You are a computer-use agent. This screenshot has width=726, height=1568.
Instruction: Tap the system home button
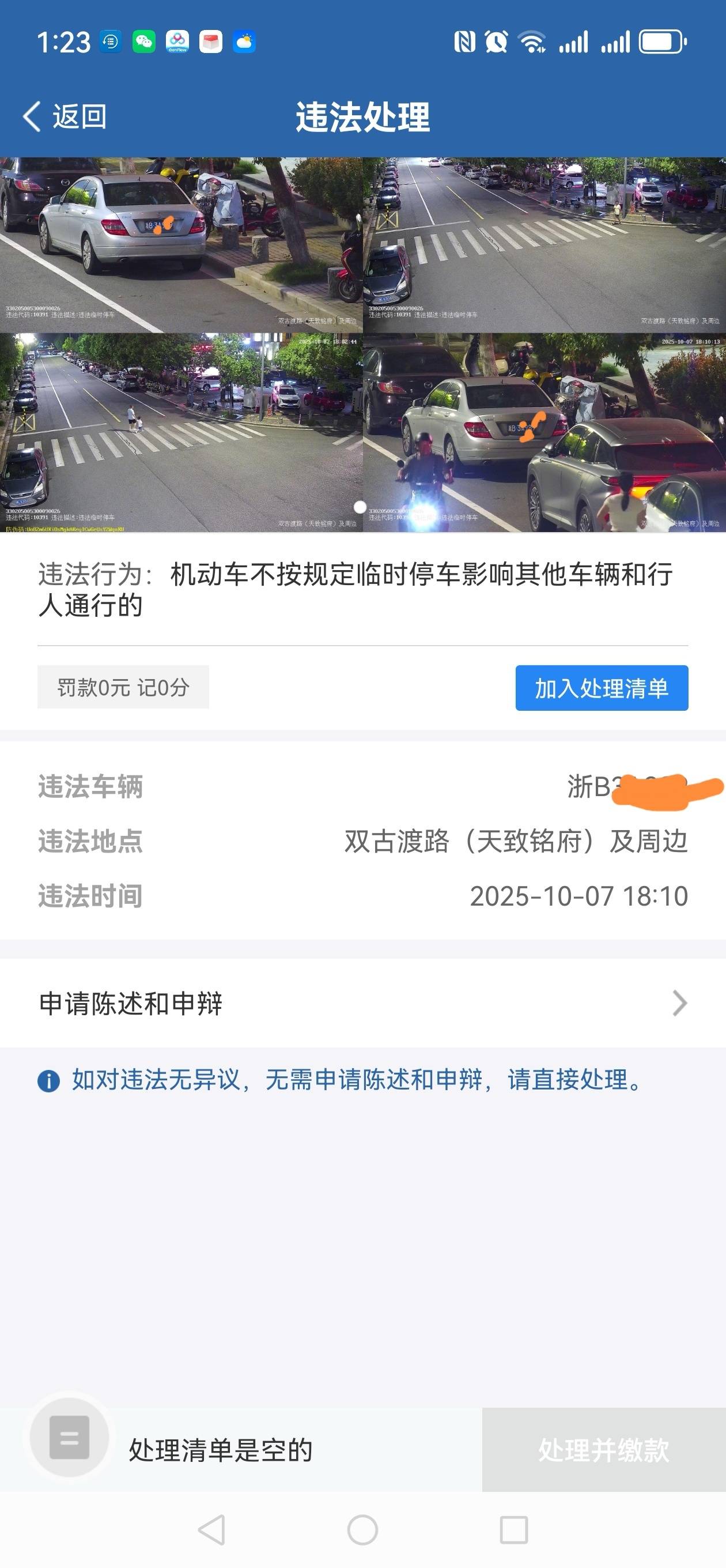point(362,1529)
